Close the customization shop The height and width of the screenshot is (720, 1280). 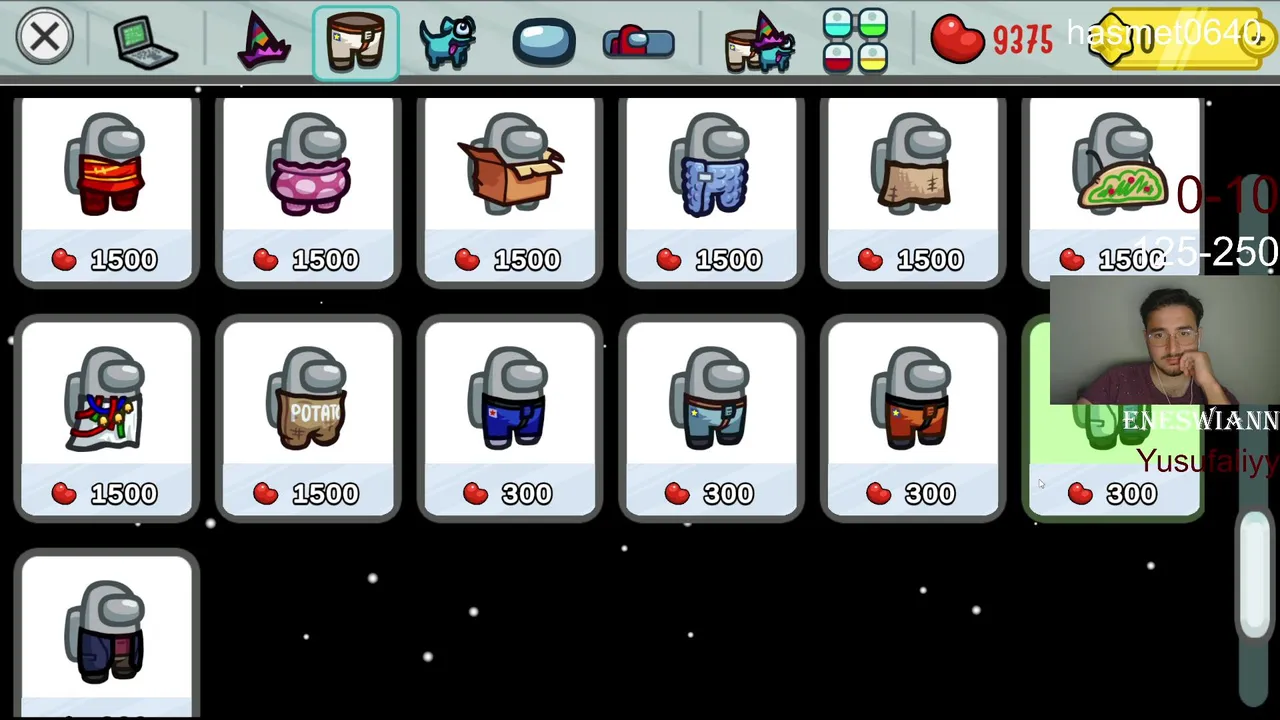[x=44, y=38]
